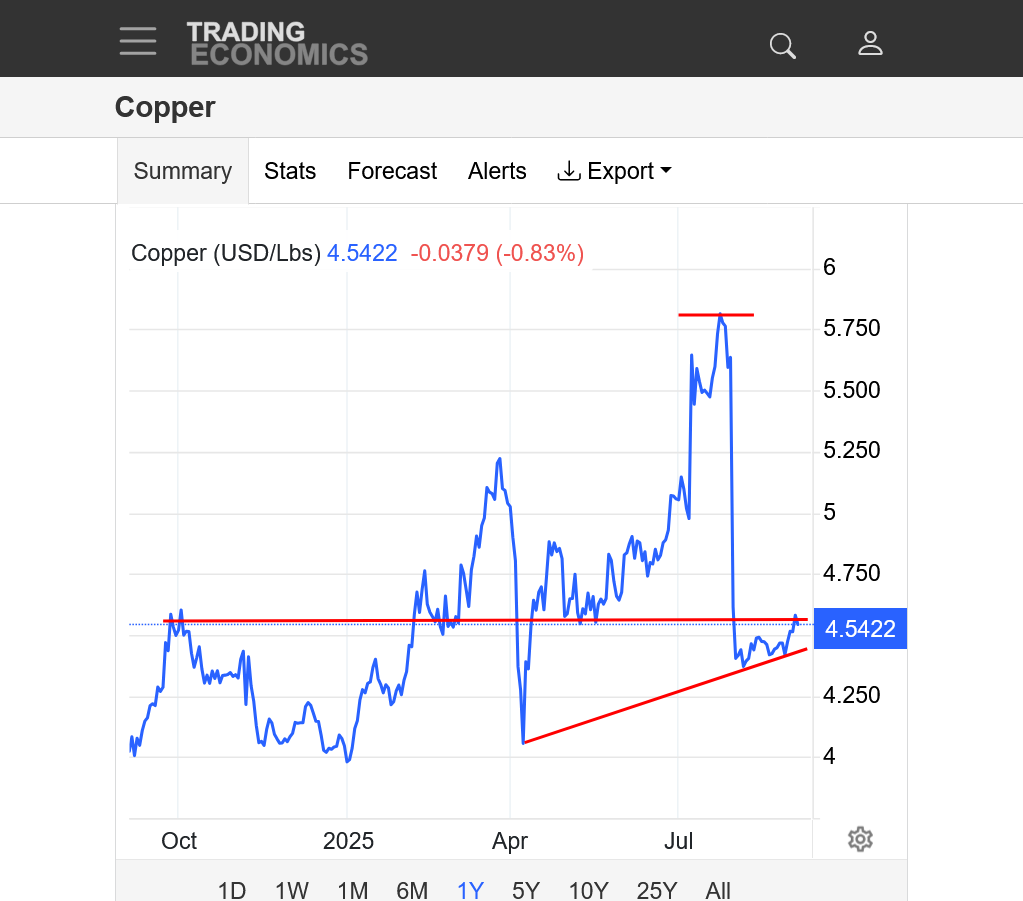Choose the 6M time range
The image size is (1023, 901).
tap(412, 890)
